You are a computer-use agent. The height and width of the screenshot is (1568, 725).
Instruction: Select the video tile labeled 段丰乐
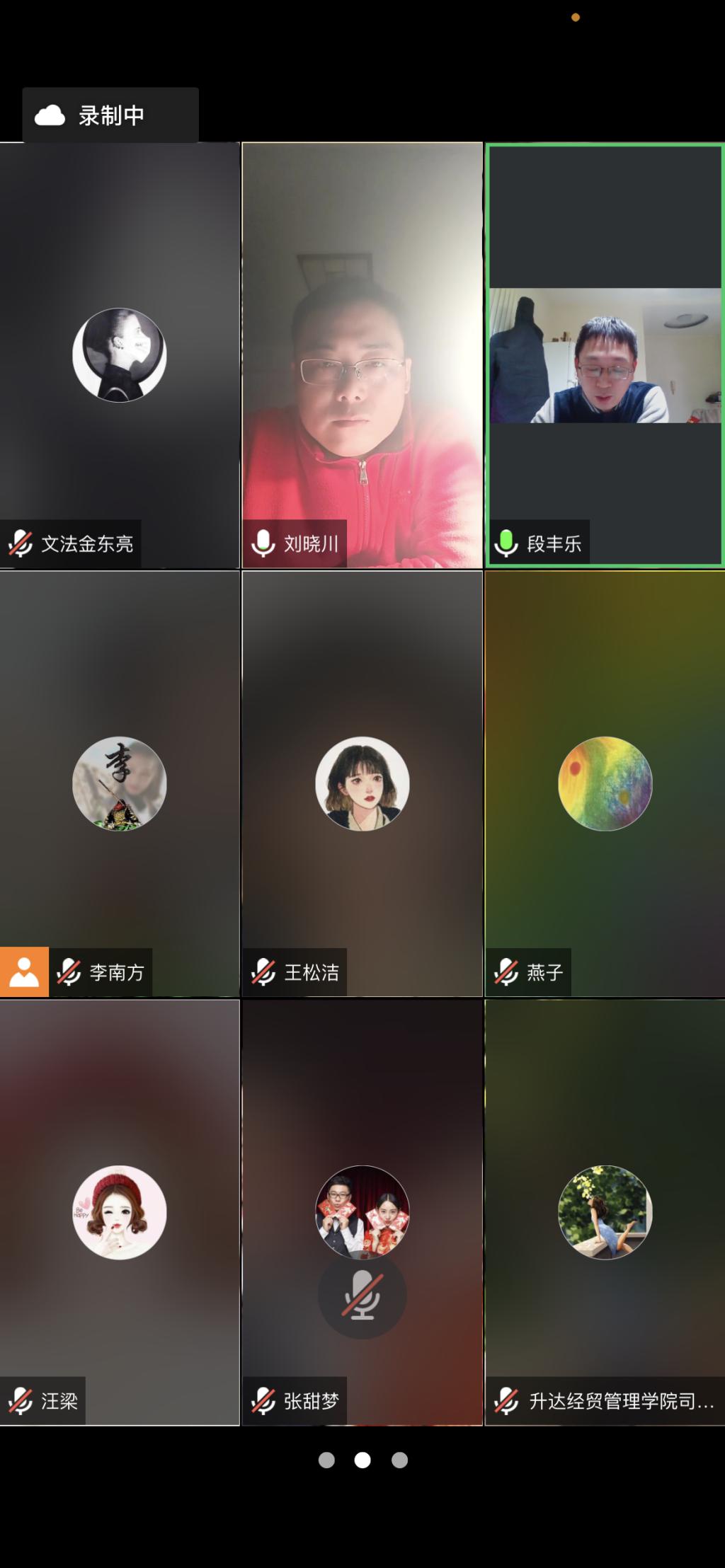coord(605,355)
